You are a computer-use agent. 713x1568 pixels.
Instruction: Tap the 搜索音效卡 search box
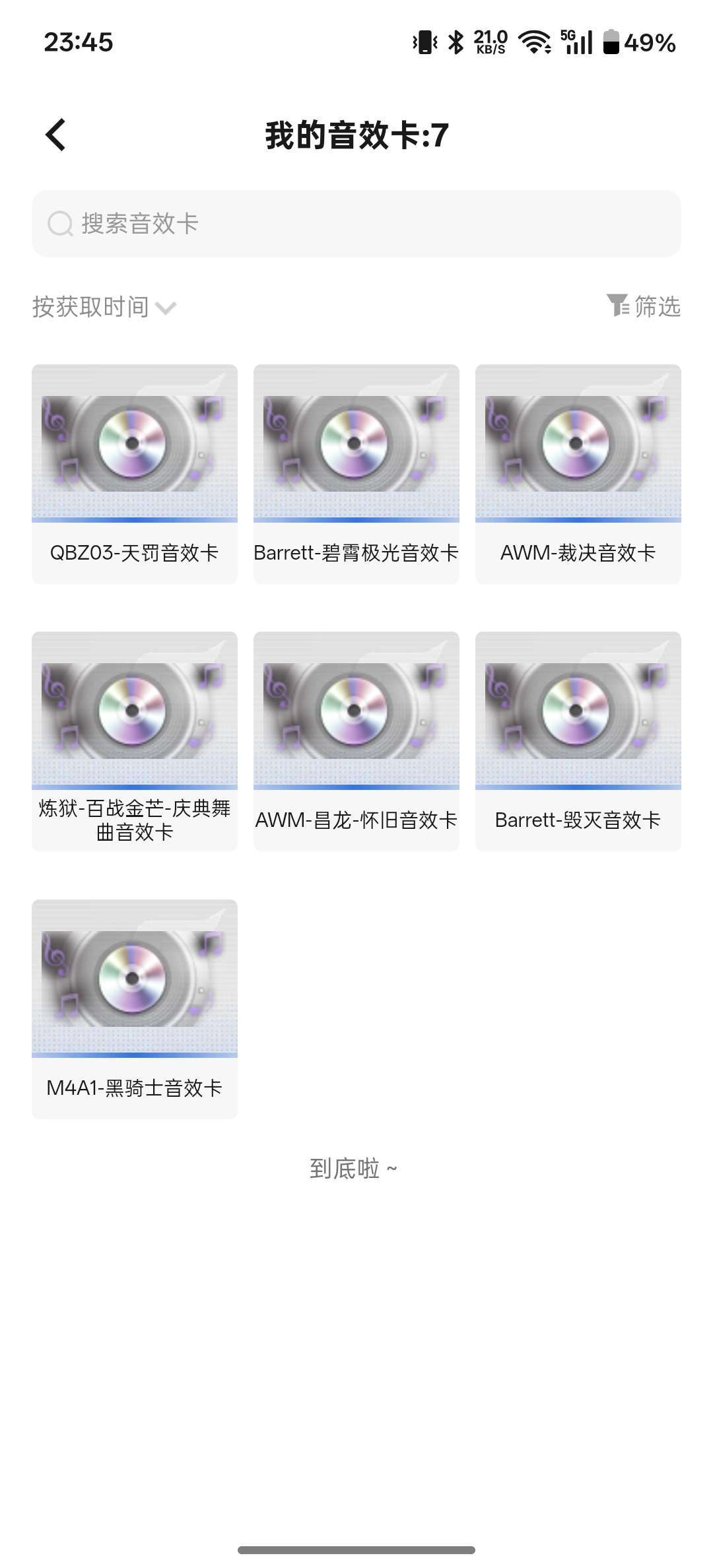(x=356, y=224)
